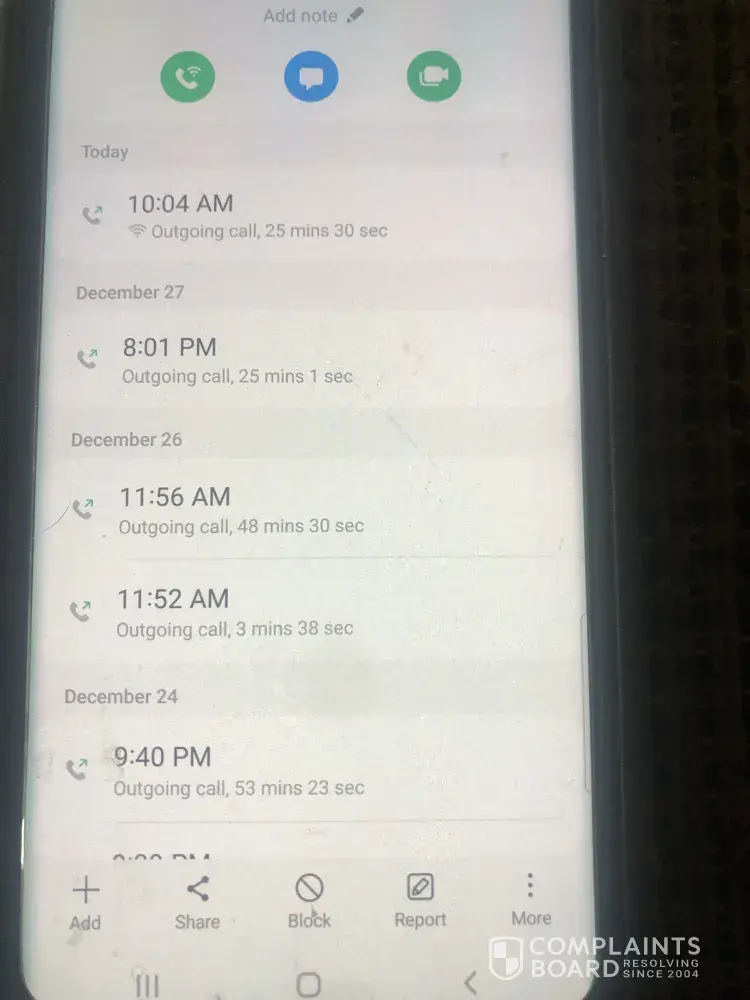Block this number
750x1000 pixels.
point(309,902)
